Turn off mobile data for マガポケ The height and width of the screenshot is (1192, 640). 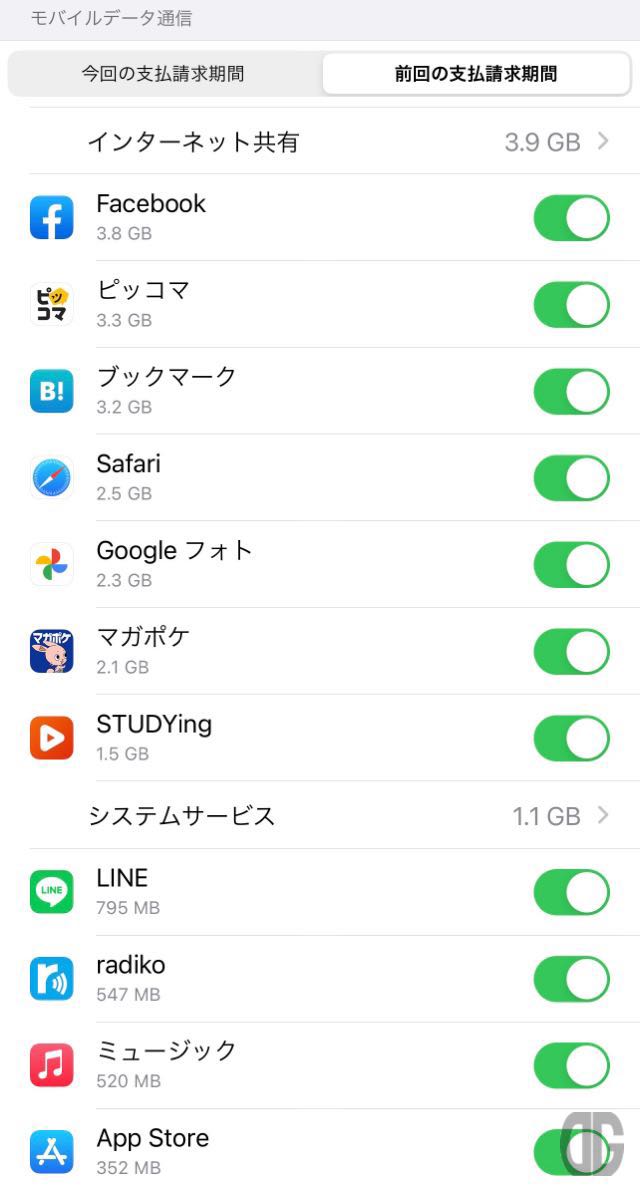[572, 651]
